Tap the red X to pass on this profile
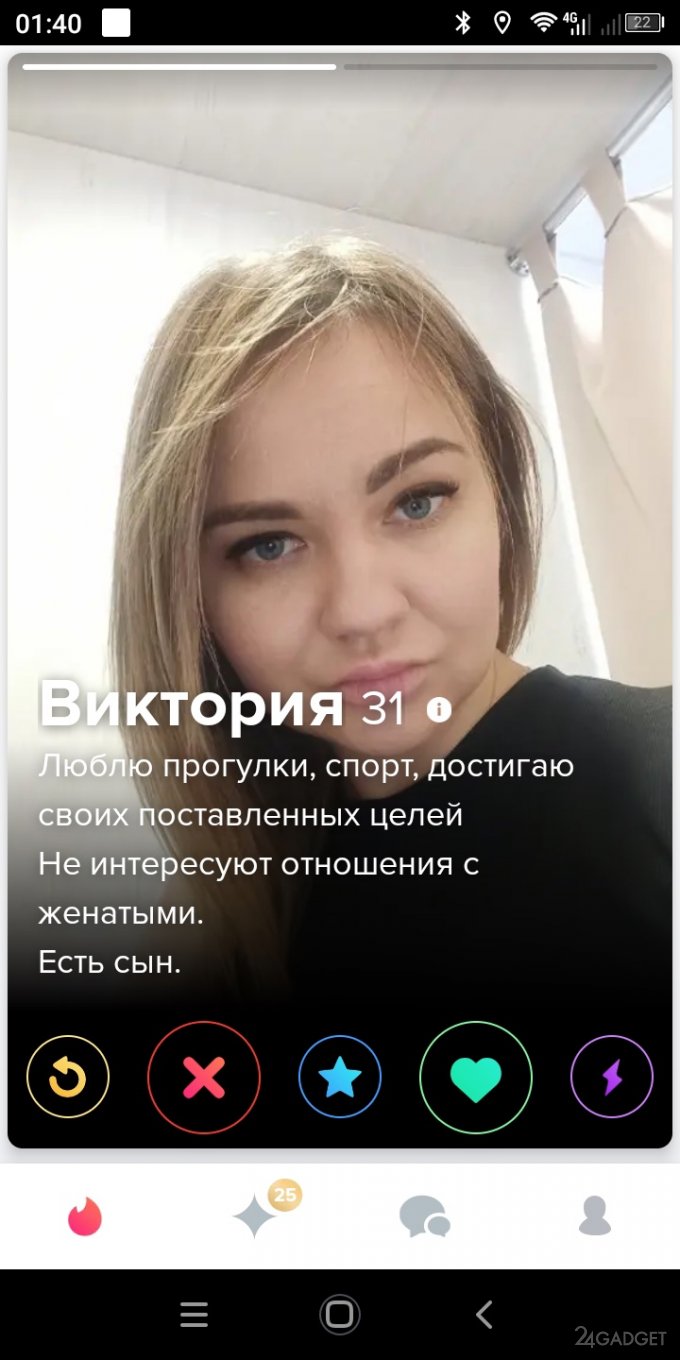The width and height of the screenshot is (680, 1360). click(x=204, y=1077)
